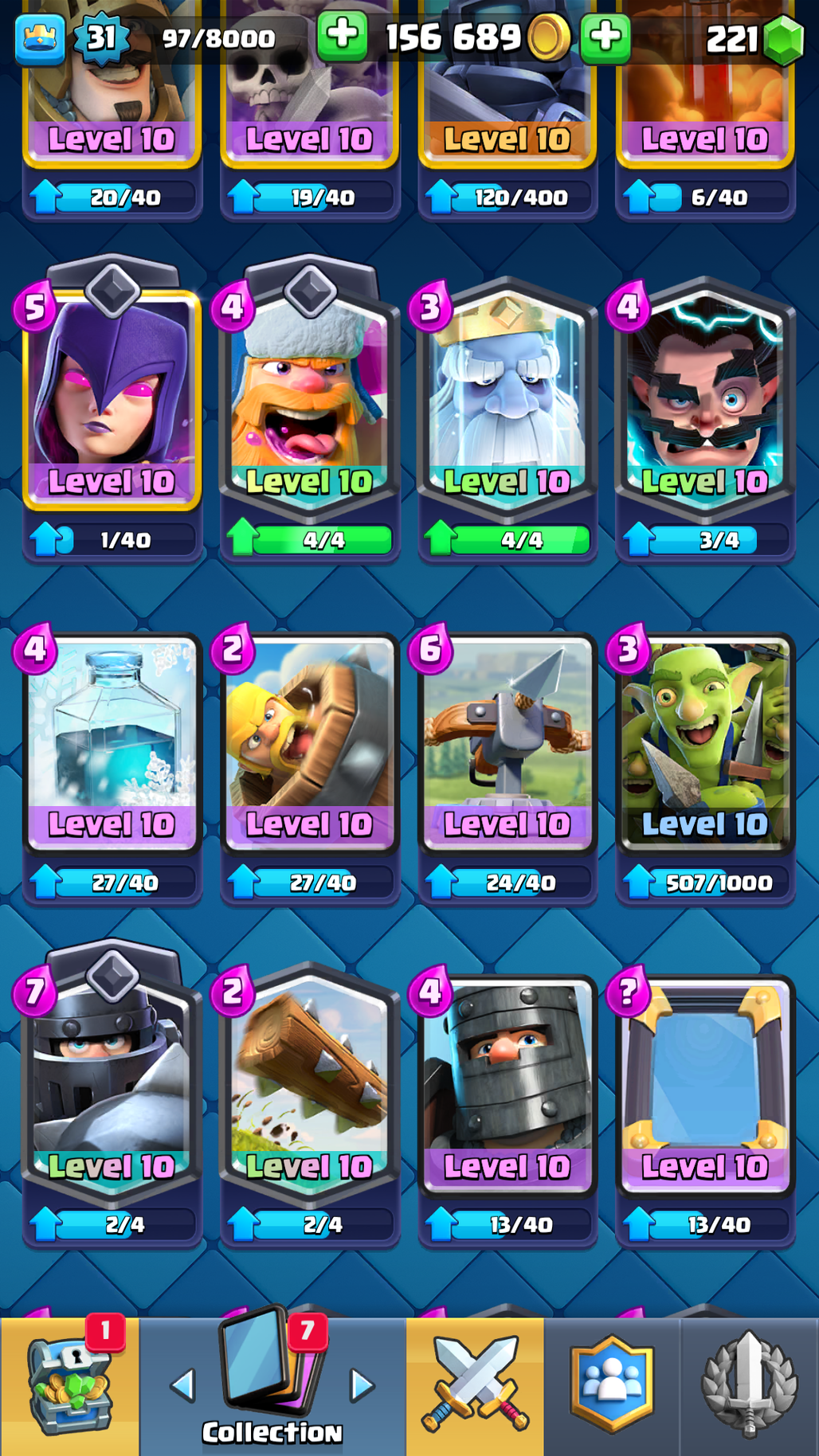This screenshot has width=819, height=1456.
Task: Tap the left arrow next to Collection
Action: click(x=183, y=1386)
